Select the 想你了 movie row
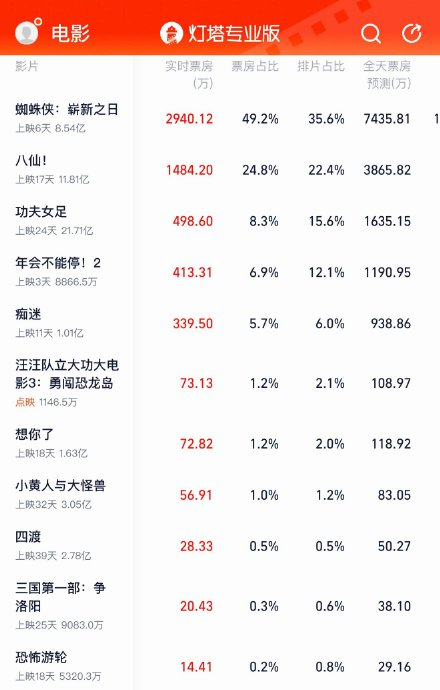440x690 pixels. [220, 443]
